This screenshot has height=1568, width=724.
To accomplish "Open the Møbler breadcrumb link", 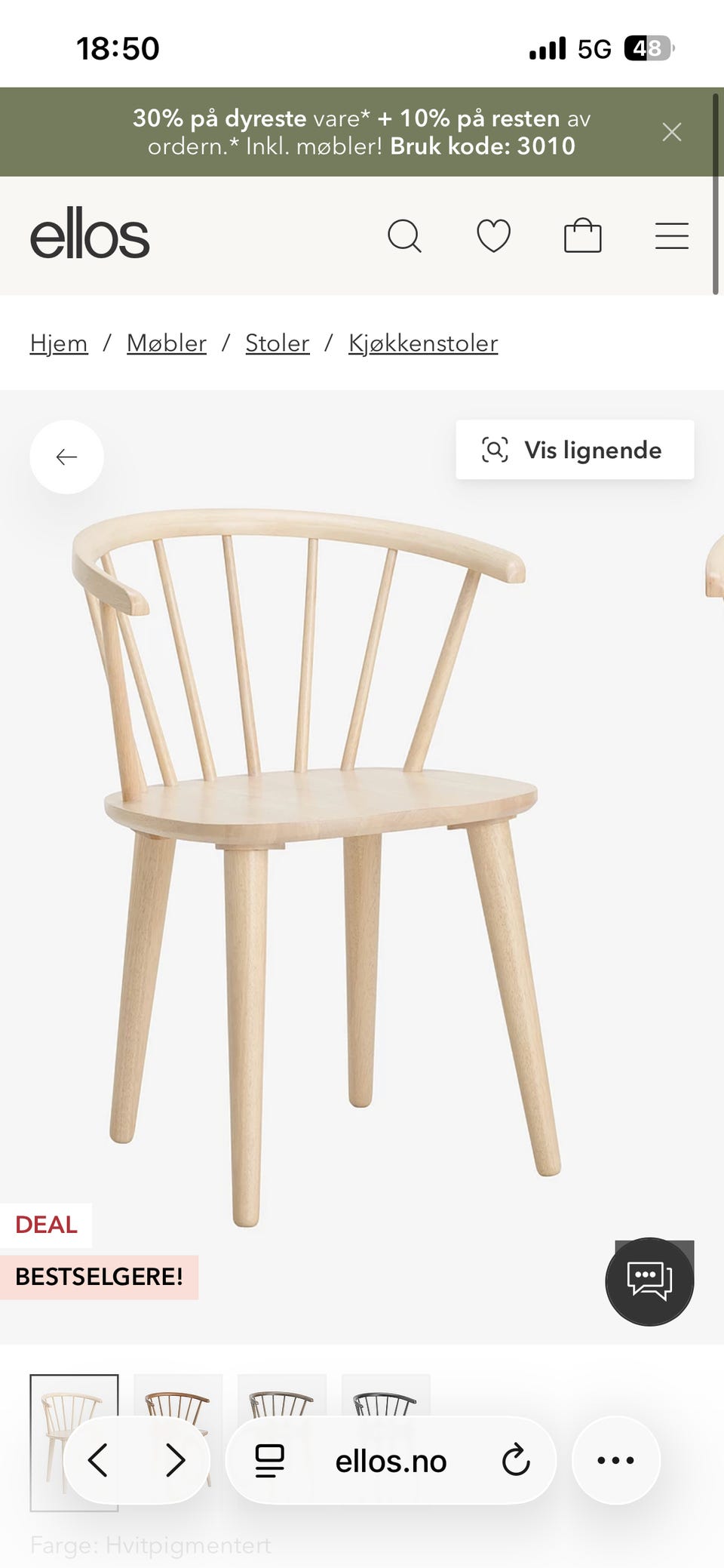I will tap(167, 343).
